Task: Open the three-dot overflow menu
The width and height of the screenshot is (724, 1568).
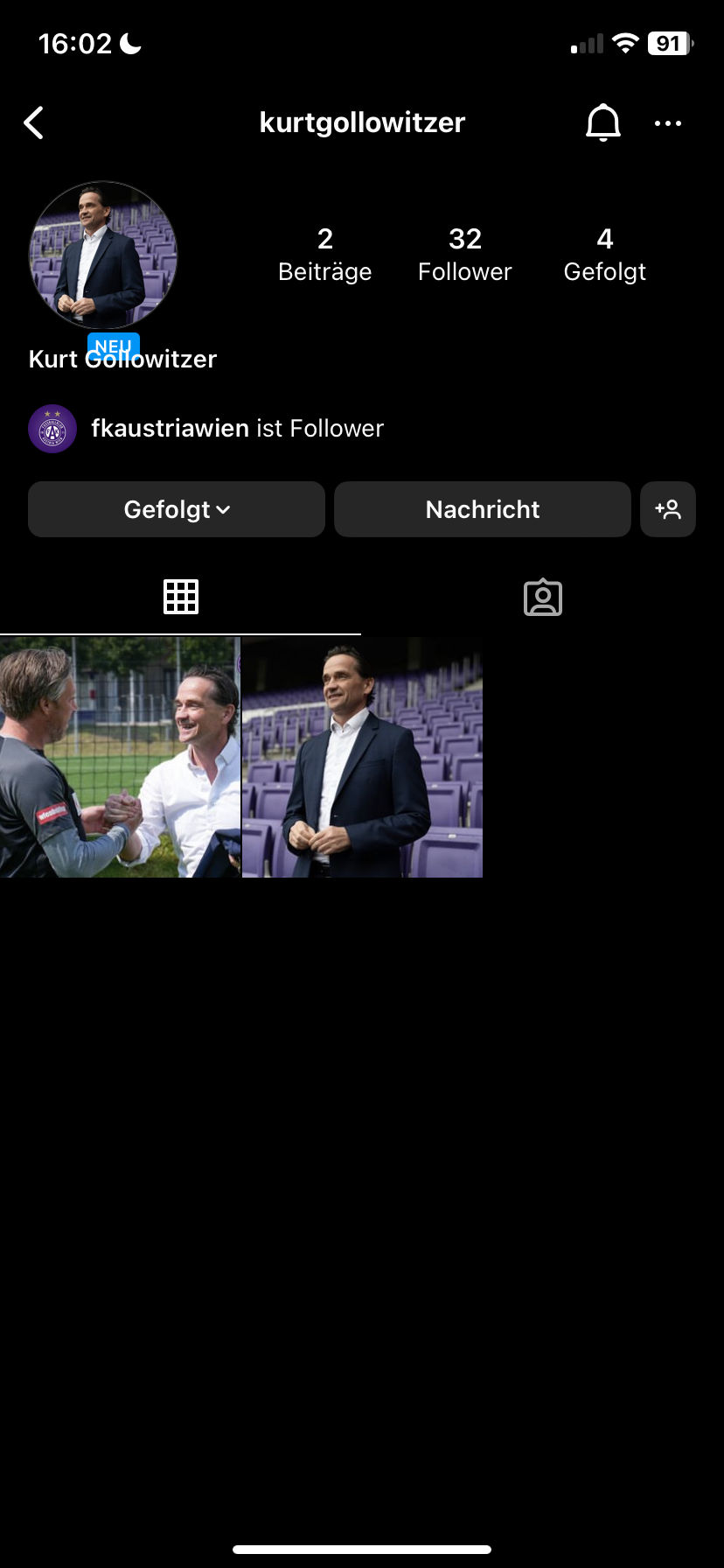Action: coord(668,123)
